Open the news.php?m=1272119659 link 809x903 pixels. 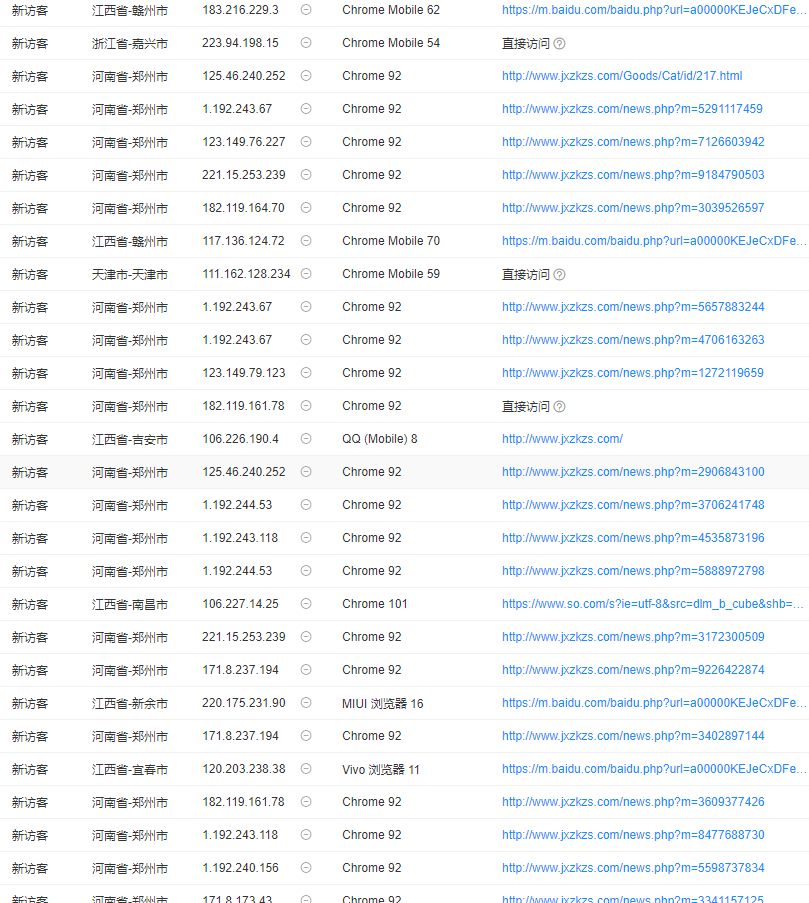tap(632, 373)
